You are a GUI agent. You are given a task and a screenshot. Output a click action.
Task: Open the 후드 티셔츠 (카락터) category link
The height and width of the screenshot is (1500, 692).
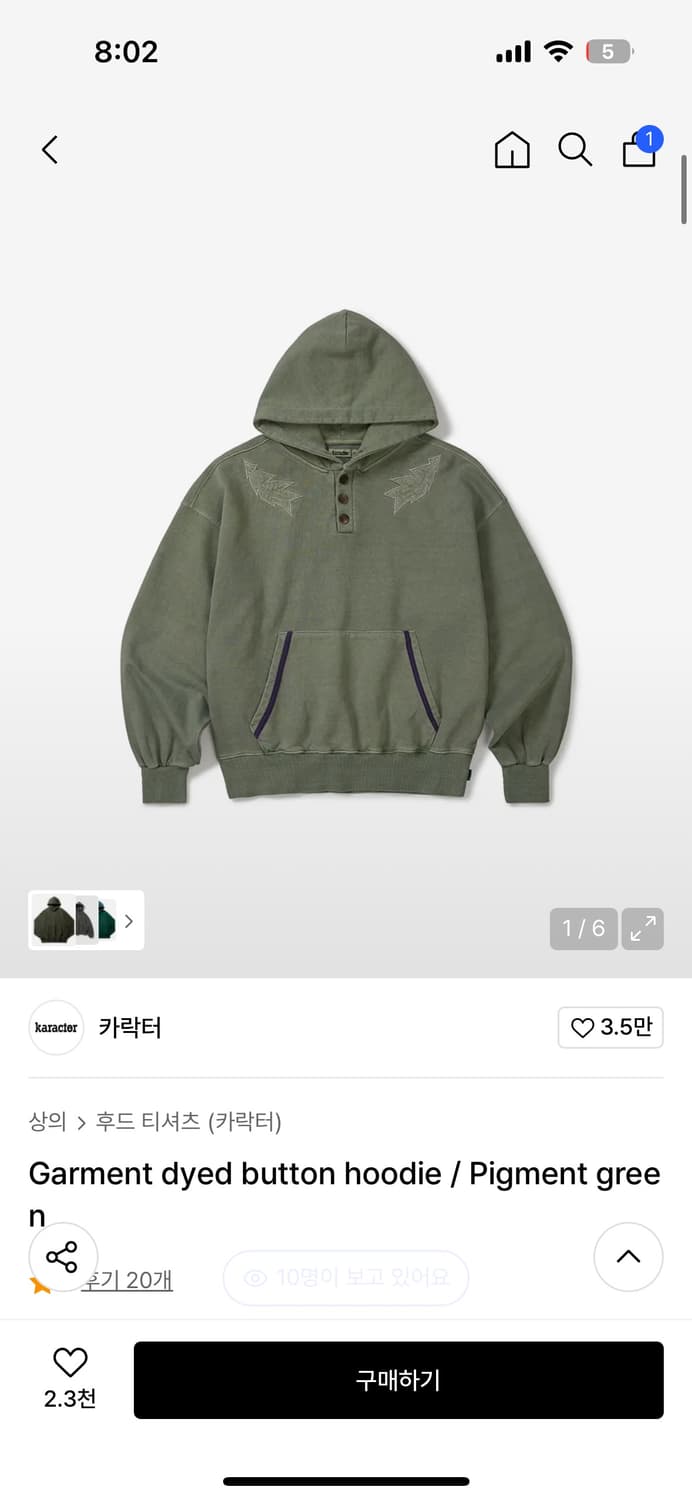pyautogui.click(x=189, y=1122)
